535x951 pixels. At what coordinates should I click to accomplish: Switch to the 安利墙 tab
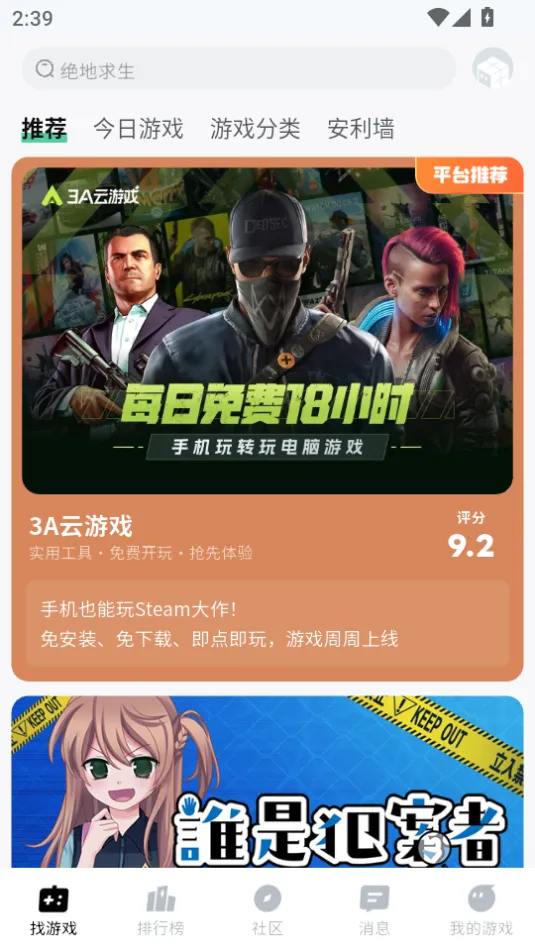point(361,129)
